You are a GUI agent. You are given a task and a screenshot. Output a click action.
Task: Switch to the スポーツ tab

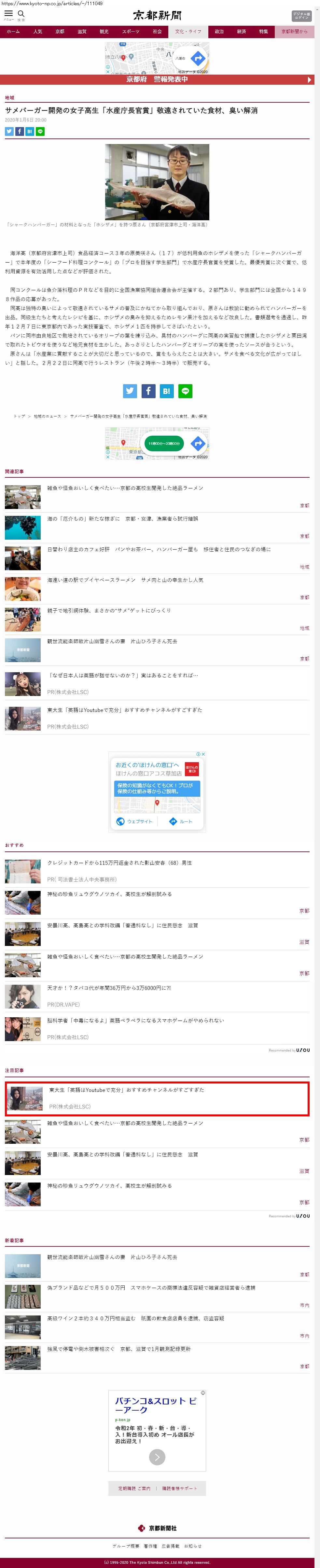pos(130,32)
